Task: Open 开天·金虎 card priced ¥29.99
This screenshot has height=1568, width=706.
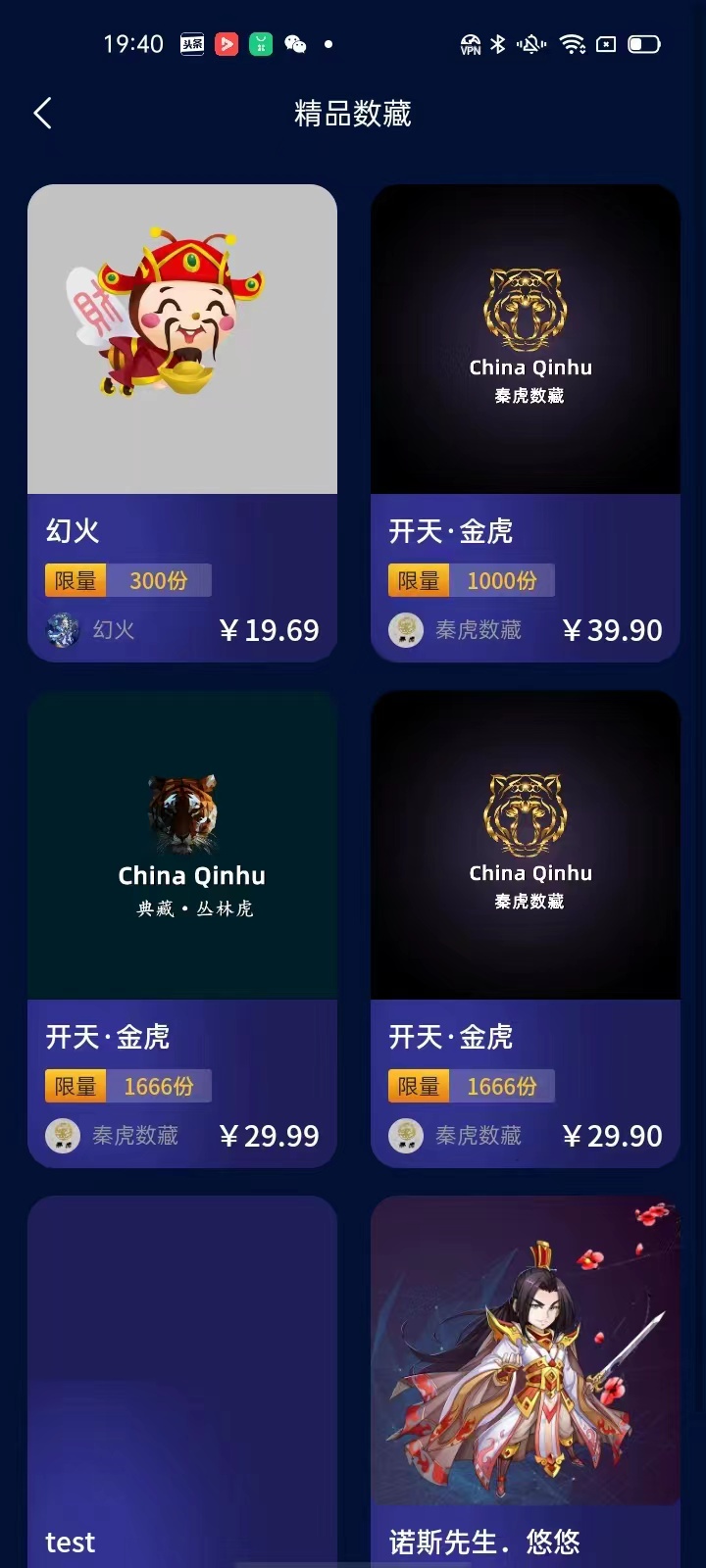Action: click(182, 927)
